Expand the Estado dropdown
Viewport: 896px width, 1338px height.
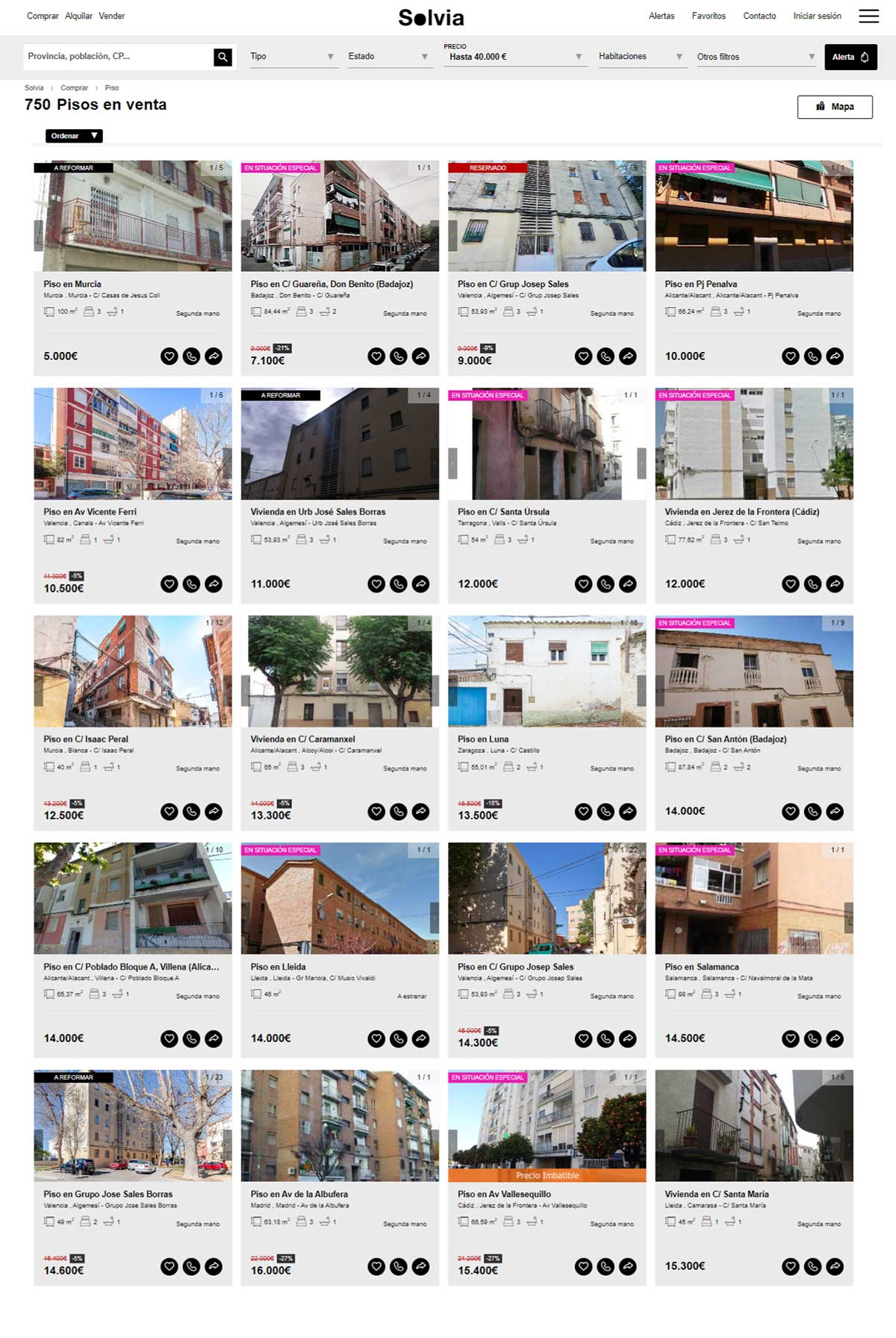pos(388,57)
